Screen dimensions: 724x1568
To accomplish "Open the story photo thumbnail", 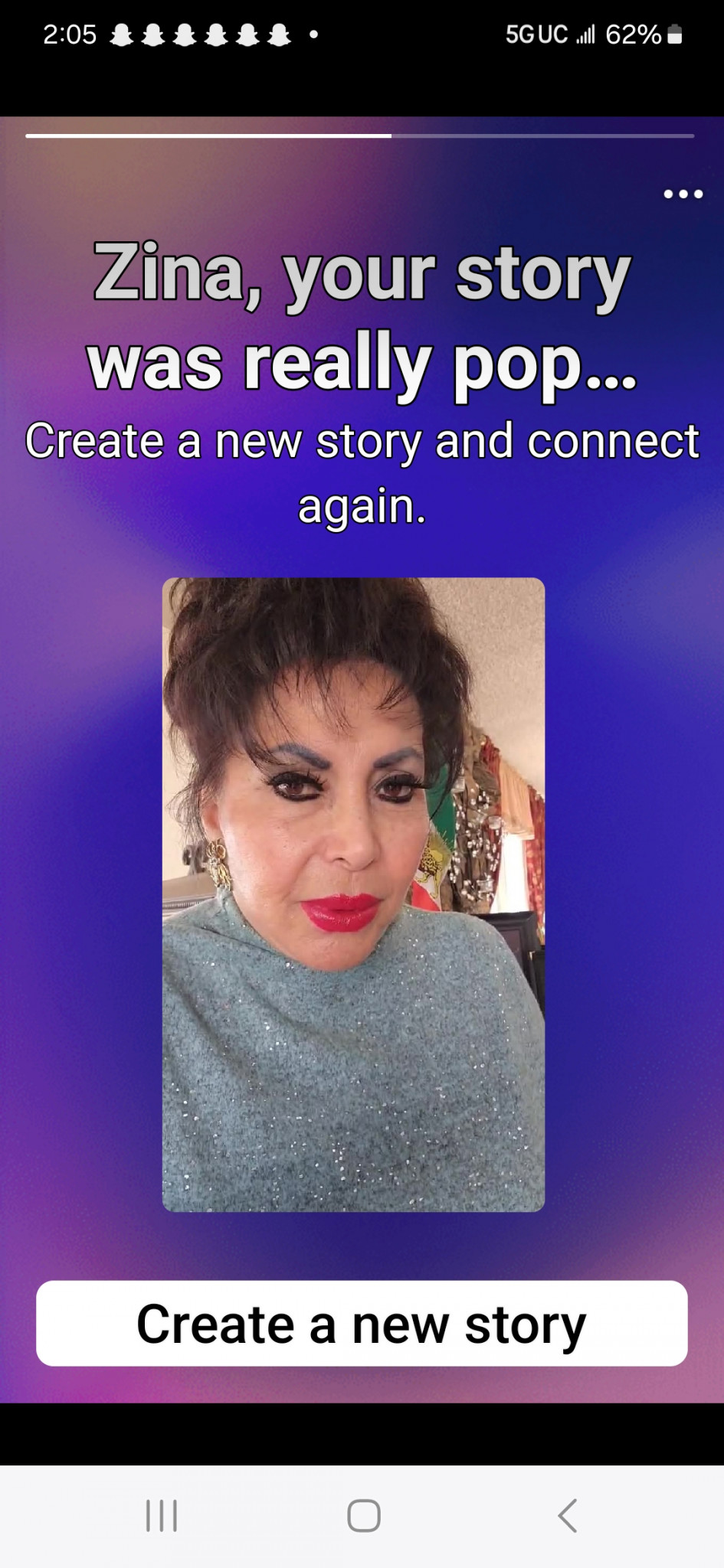I will pos(353,894).
